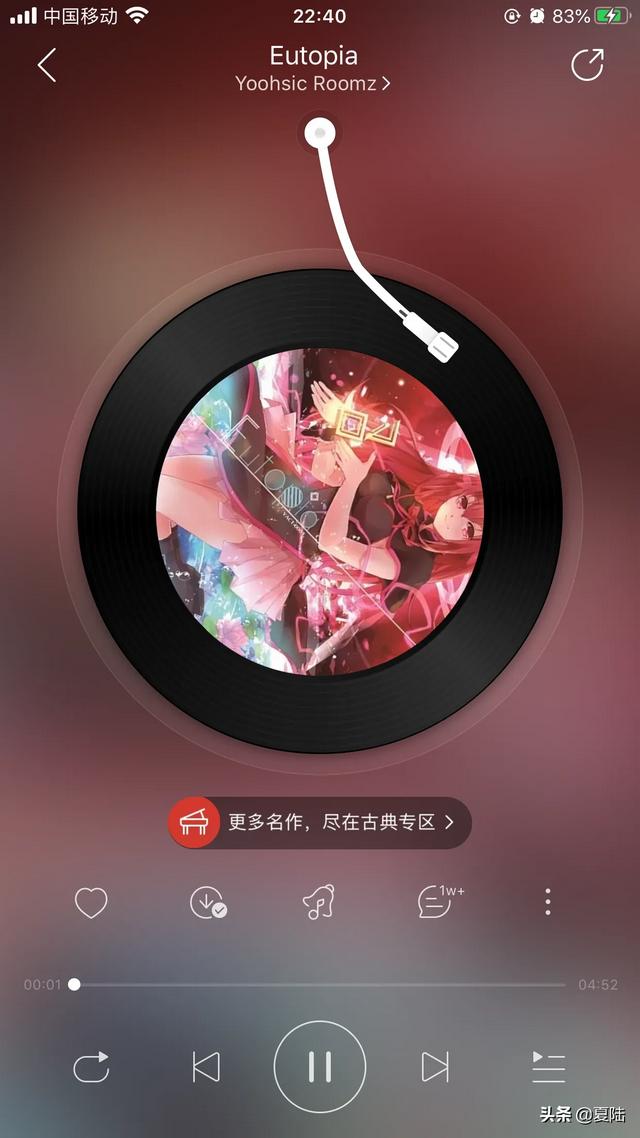Screen dimensions: 640x1138
Task: Like this song with the heart icon
Action: [x=91, y=903]
